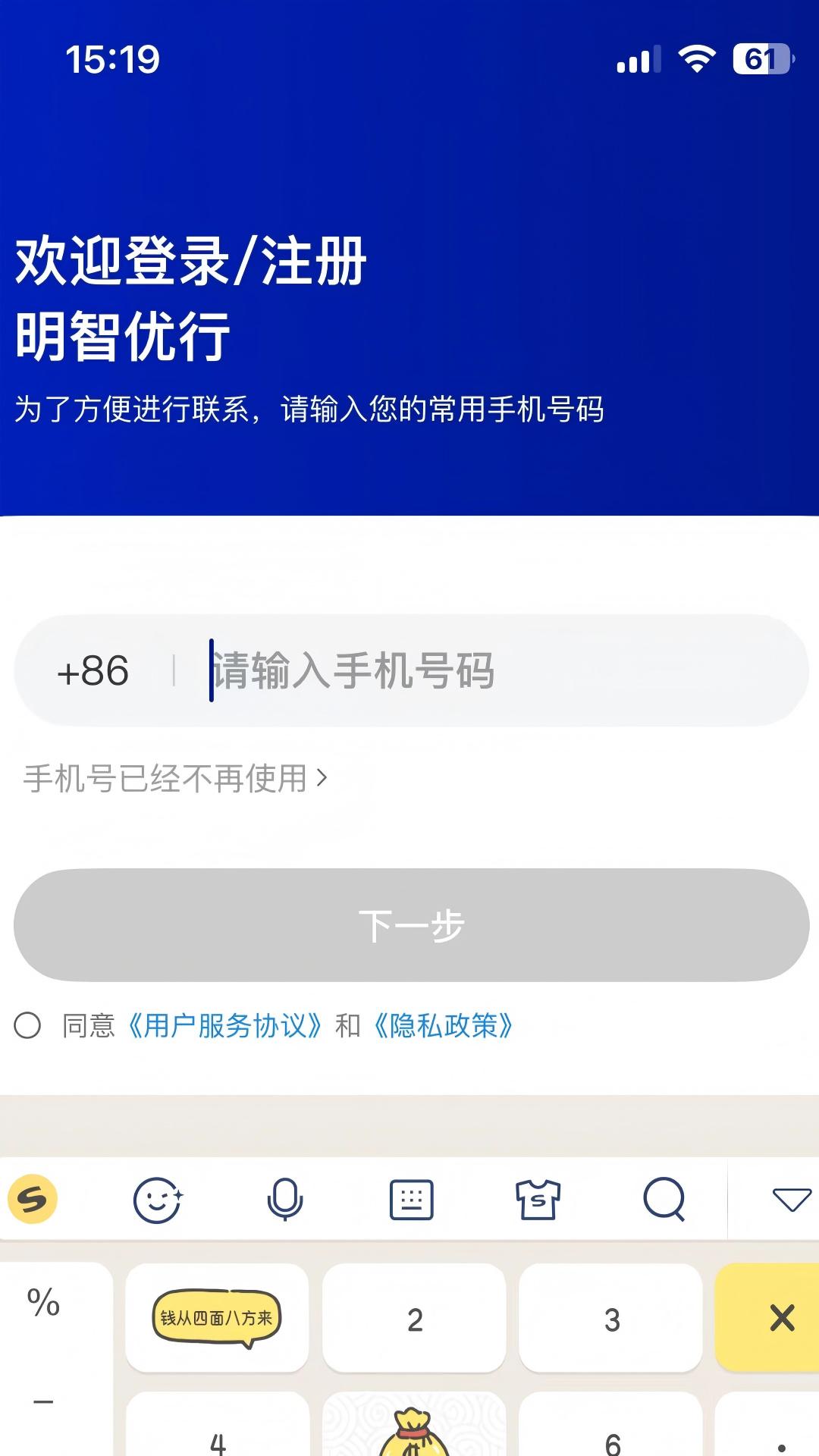Open the keyboard emoji panel

[x=157, y=1200]
